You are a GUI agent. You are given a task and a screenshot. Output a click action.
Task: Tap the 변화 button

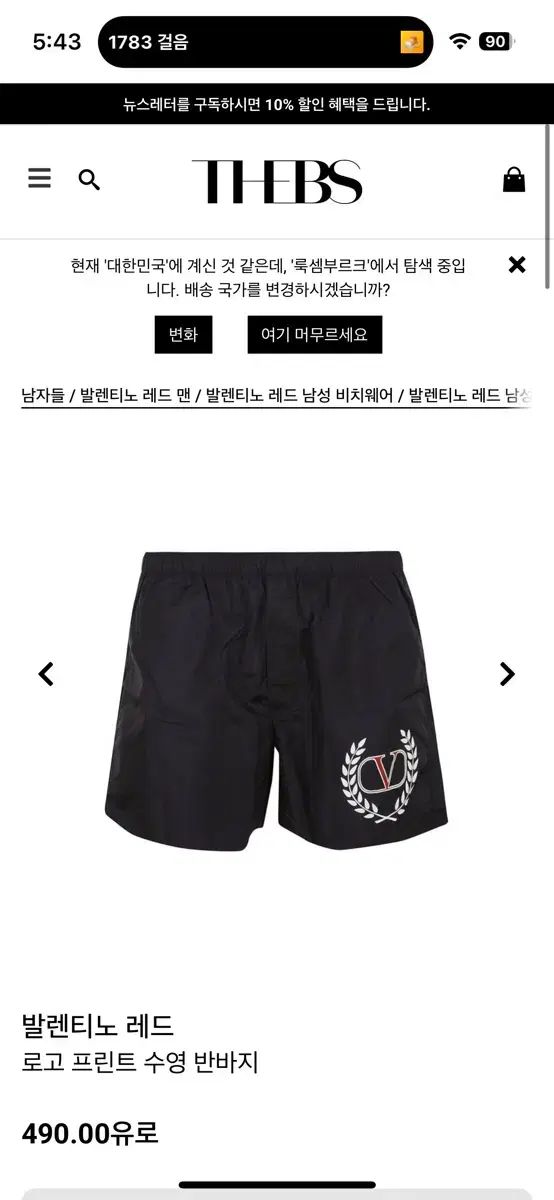184,335
